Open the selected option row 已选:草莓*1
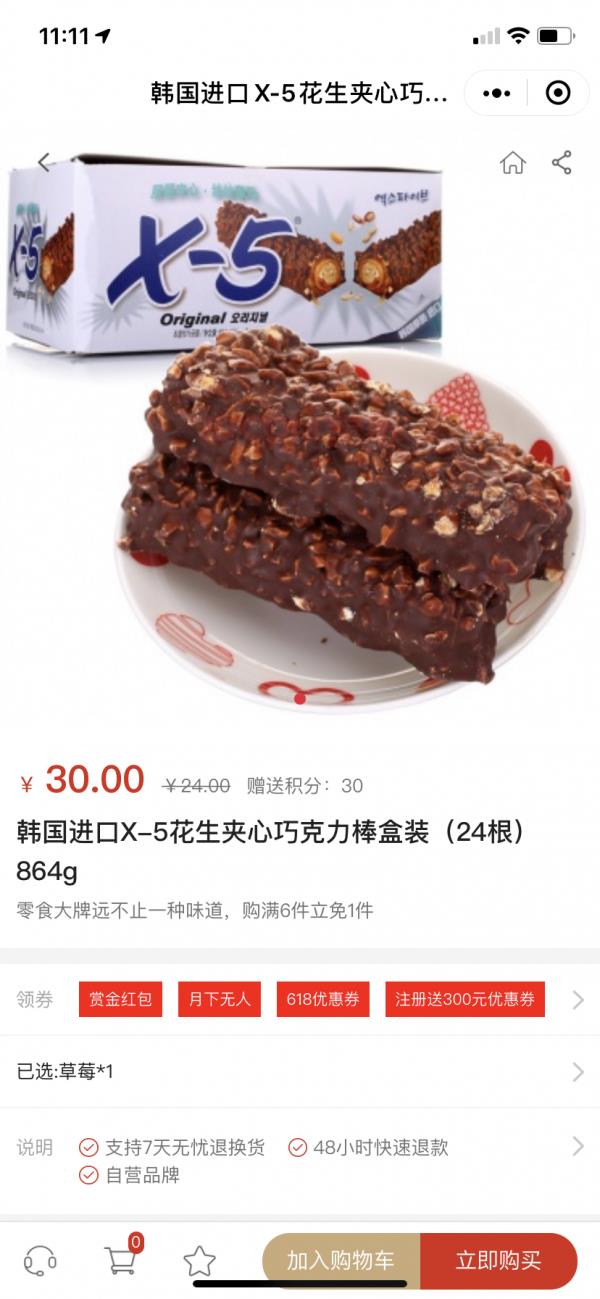 (300, 1072)
